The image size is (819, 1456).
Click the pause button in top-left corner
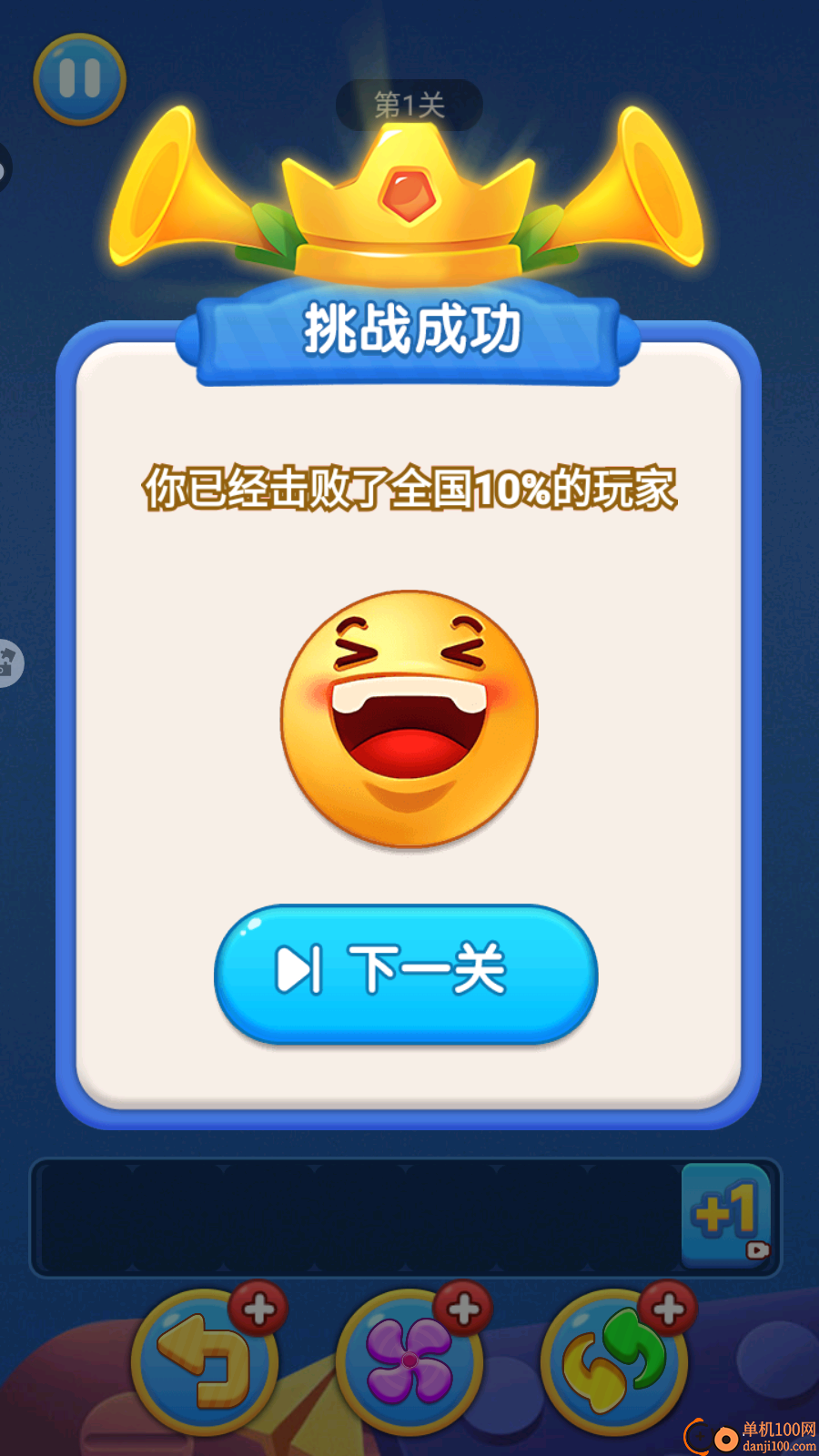click(x=78, y=78)
